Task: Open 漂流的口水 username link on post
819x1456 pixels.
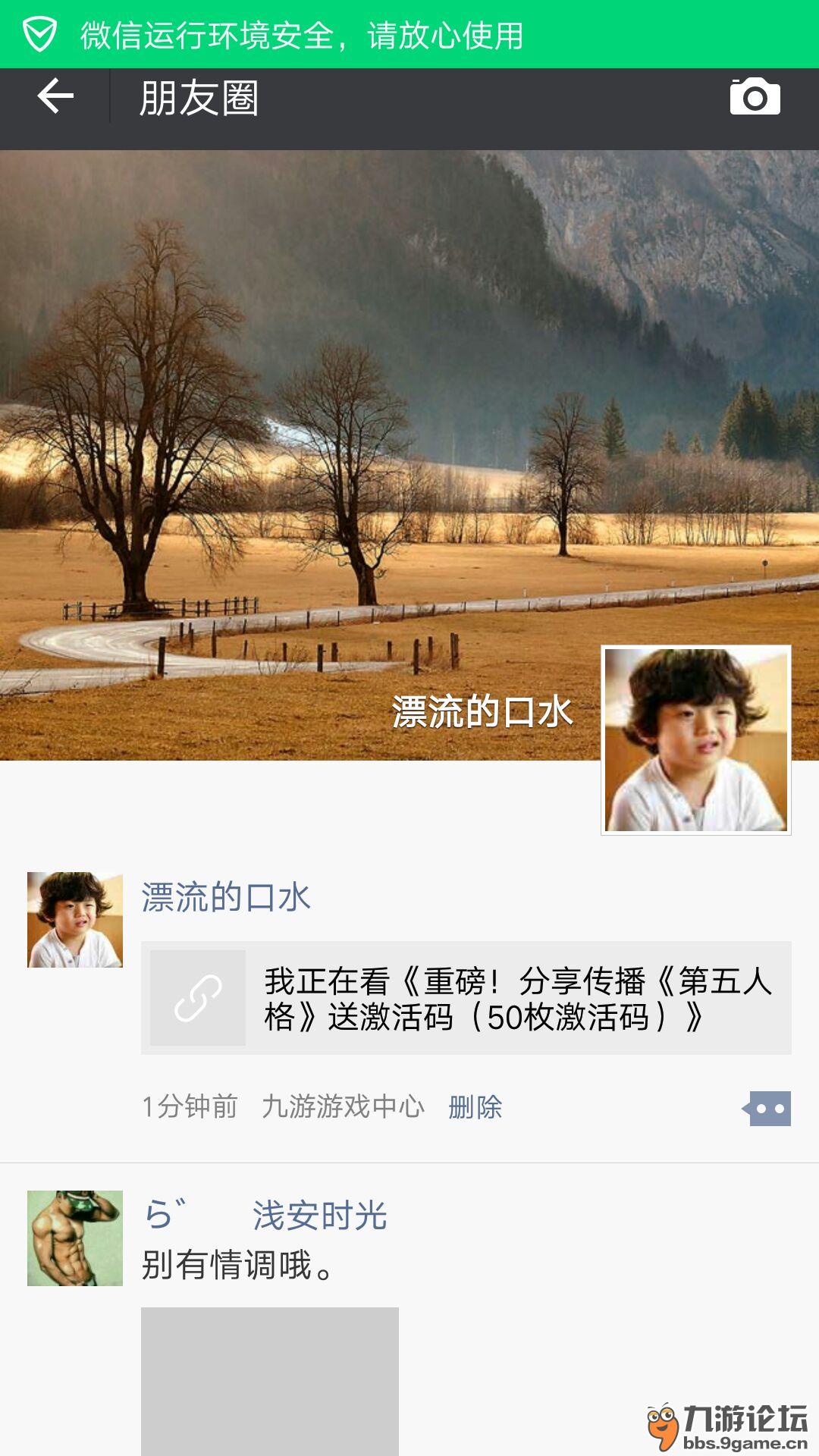Action: coord(226,897)
